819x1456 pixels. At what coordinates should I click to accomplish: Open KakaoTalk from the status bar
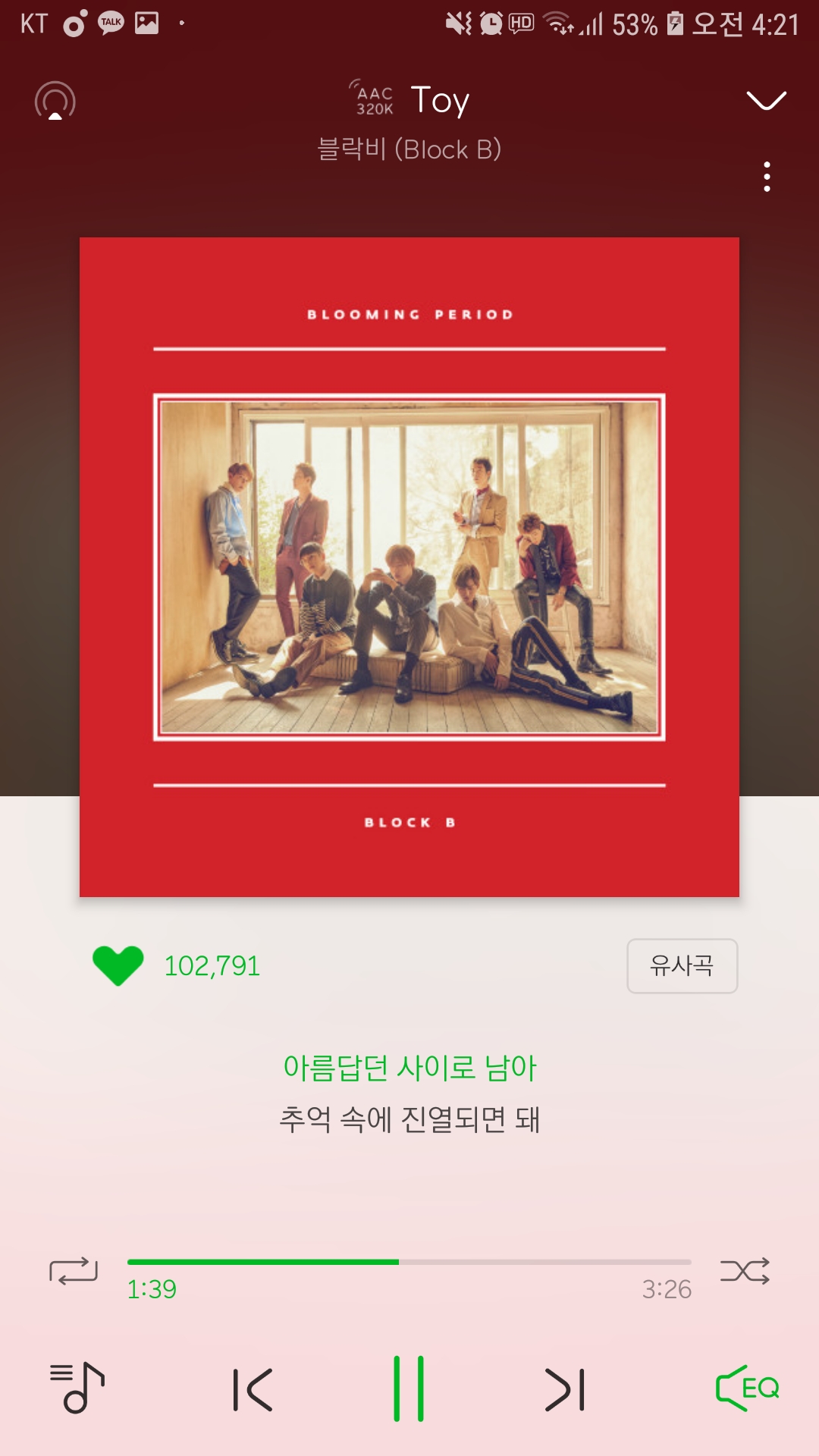point(110,23)
